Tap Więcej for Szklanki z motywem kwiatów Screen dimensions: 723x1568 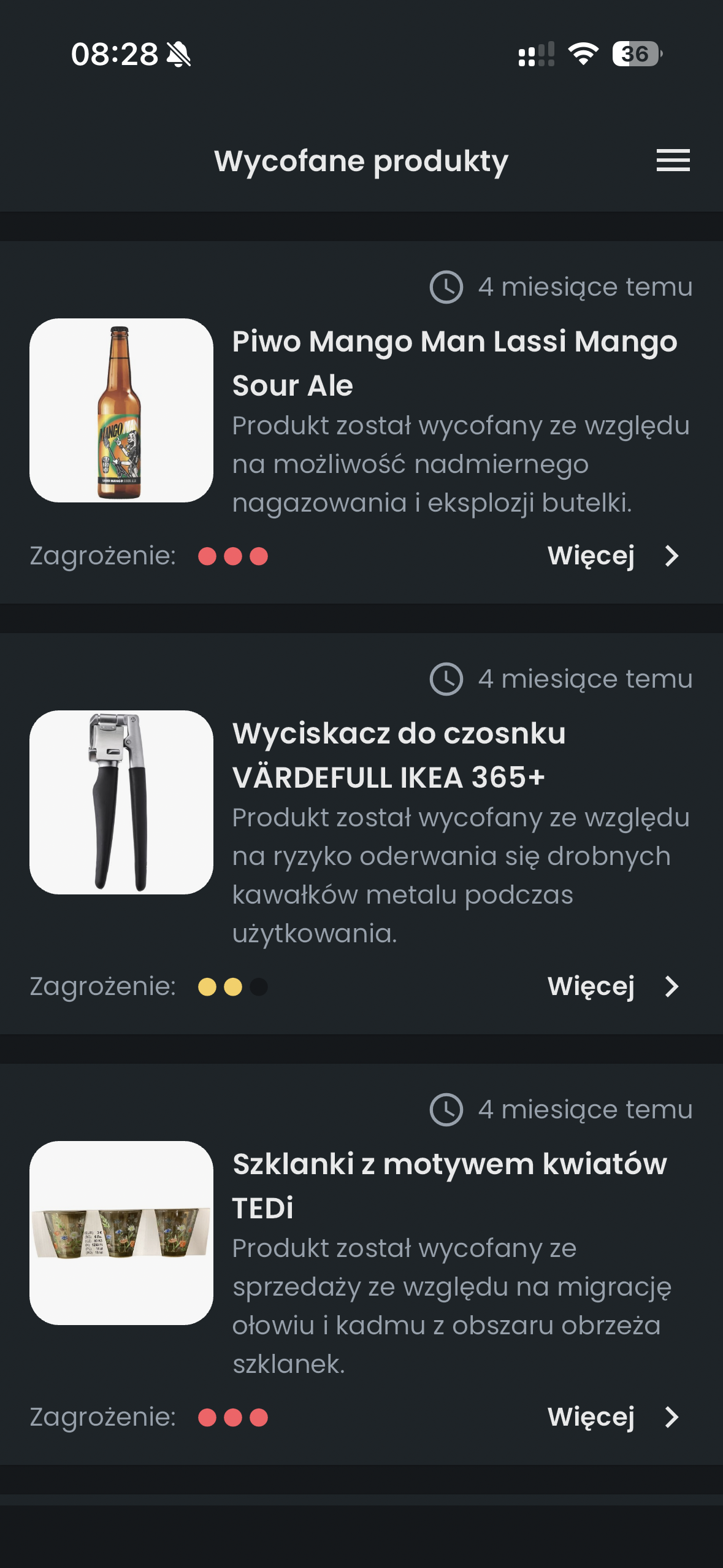click(x=613, y=1417)
